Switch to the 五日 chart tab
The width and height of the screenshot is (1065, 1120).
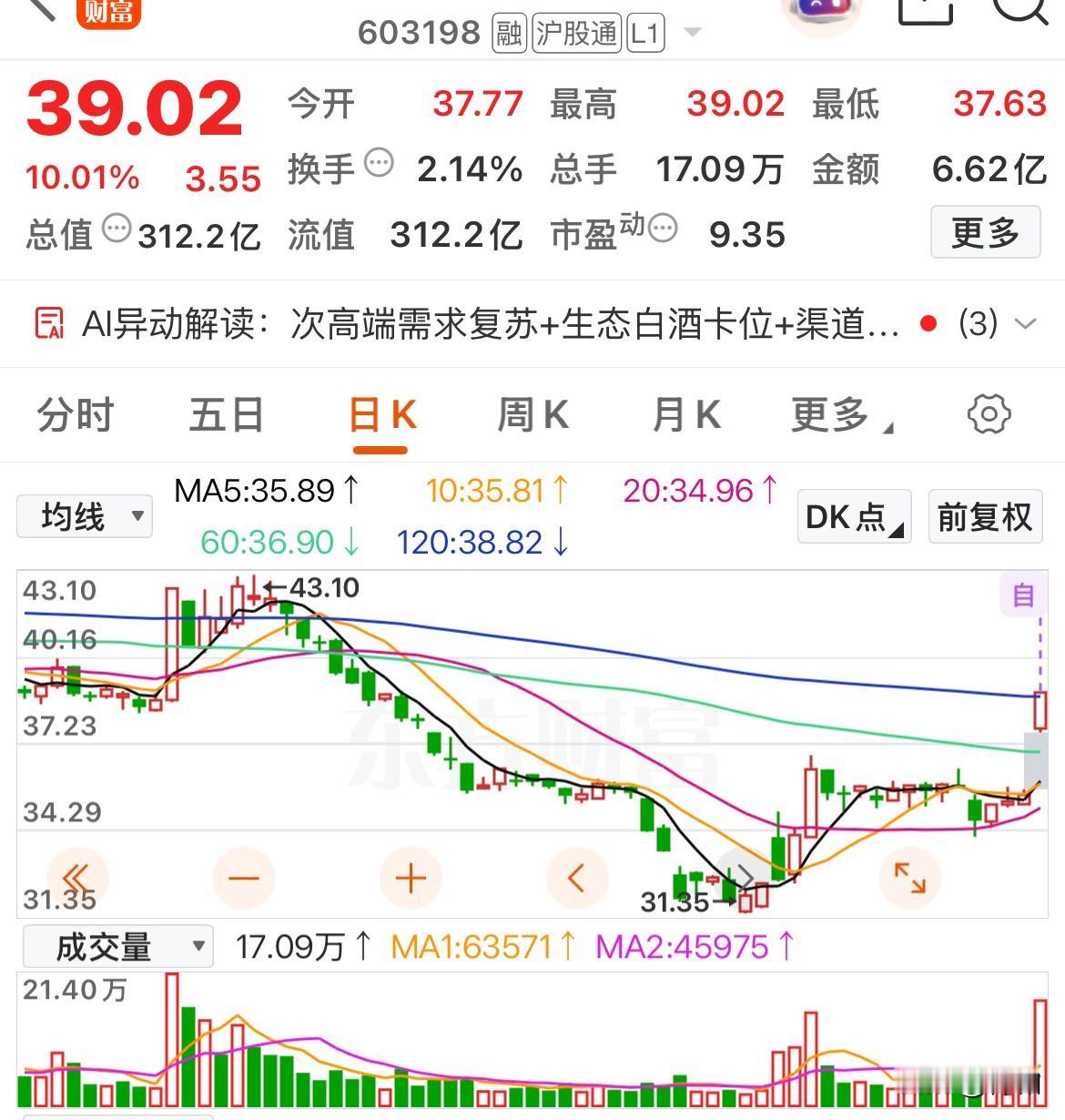227,415
